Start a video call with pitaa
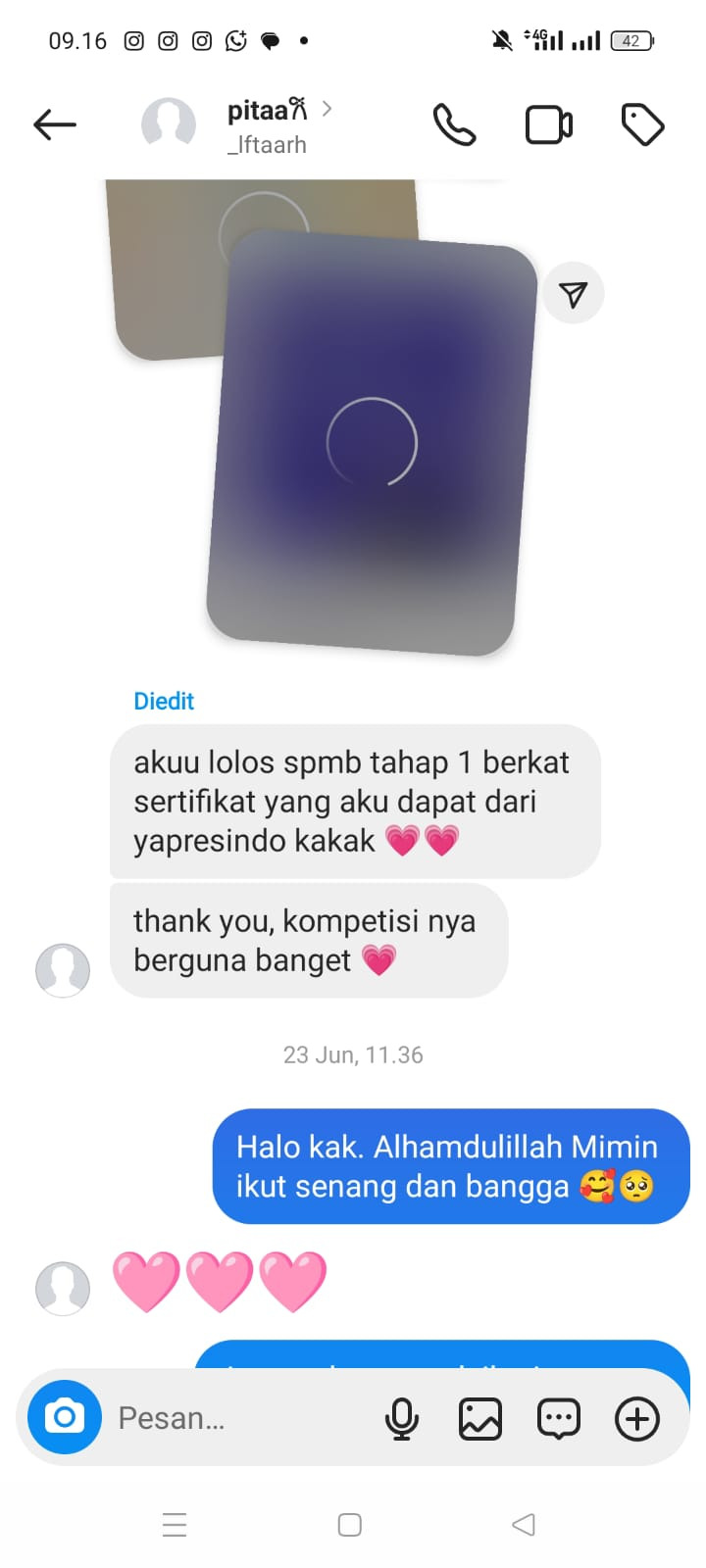 549,124
